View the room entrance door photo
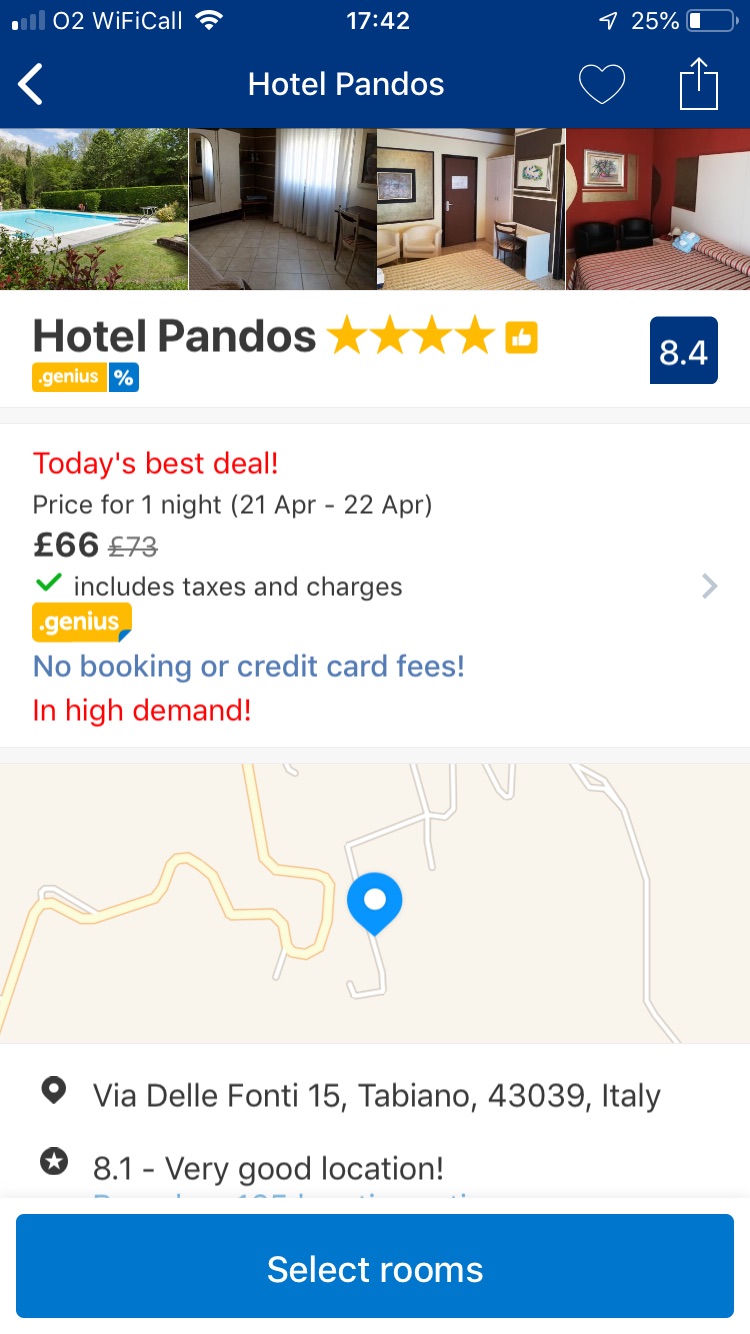750x1334 pixels. point(470,209)
